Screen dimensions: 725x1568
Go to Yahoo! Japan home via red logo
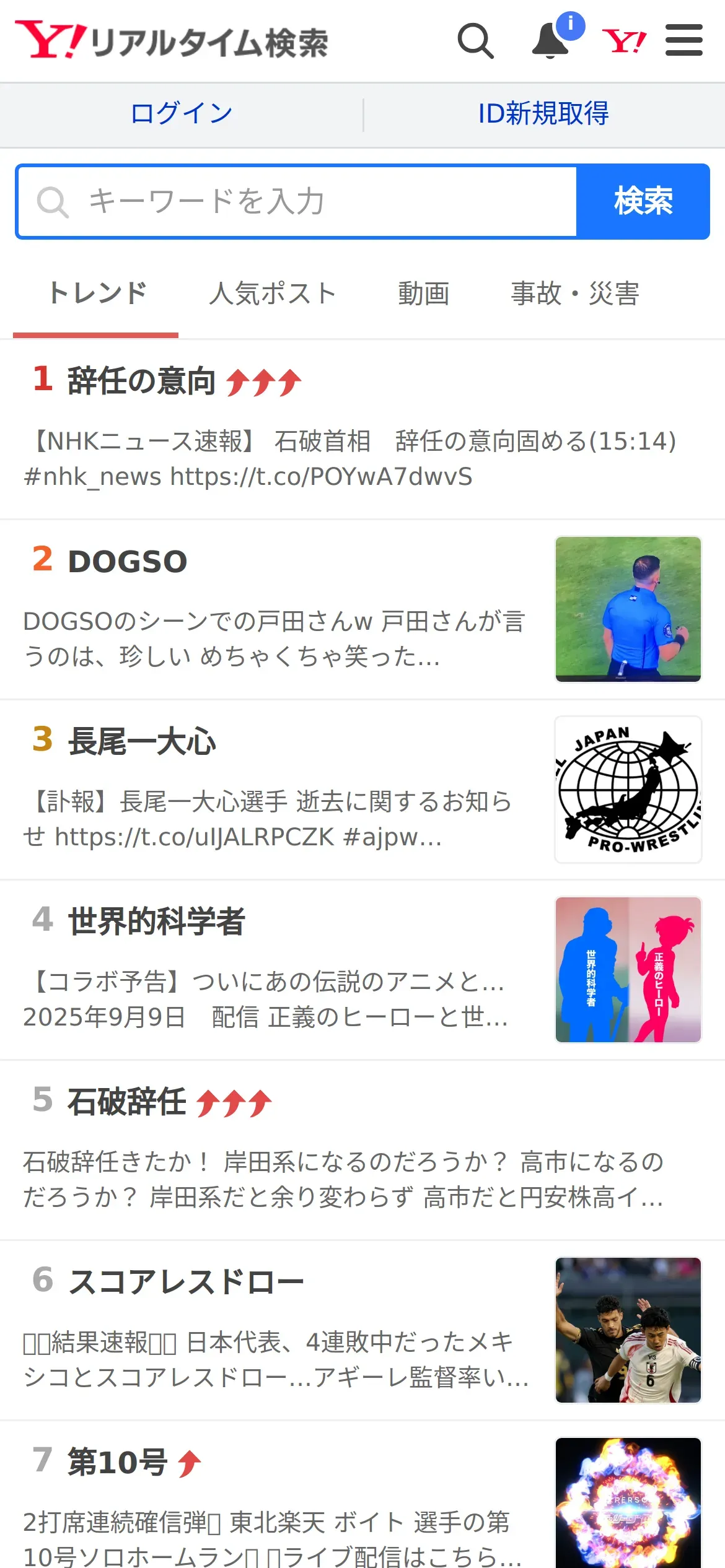tap(624, 41)
